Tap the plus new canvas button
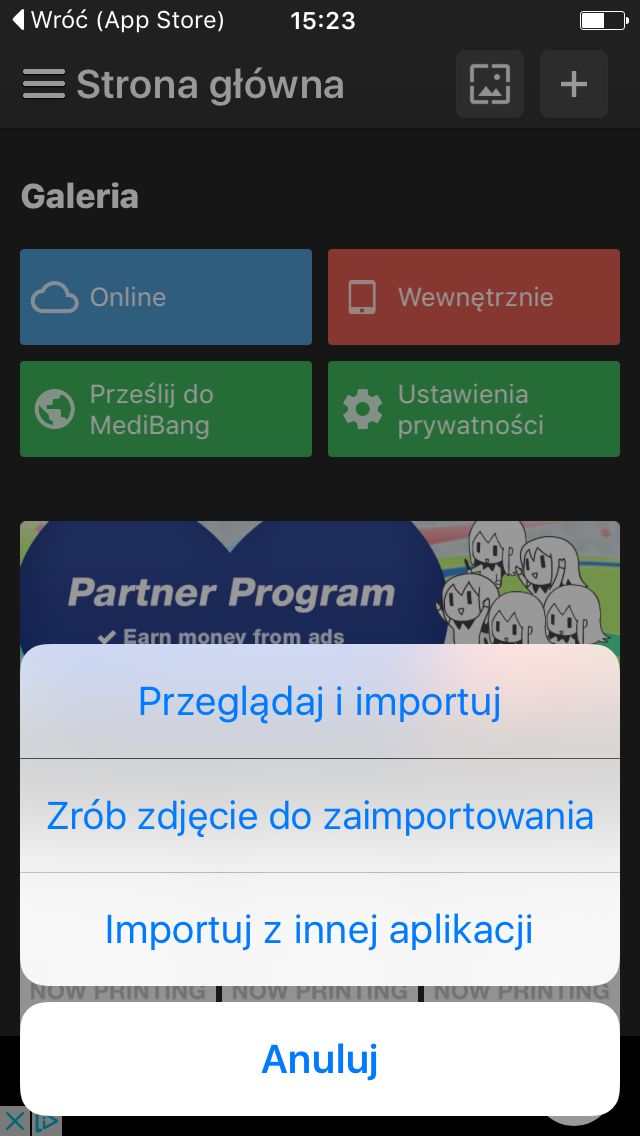Image resolution: width=640 pixels, height=1136 pixels. coord(574,84)
